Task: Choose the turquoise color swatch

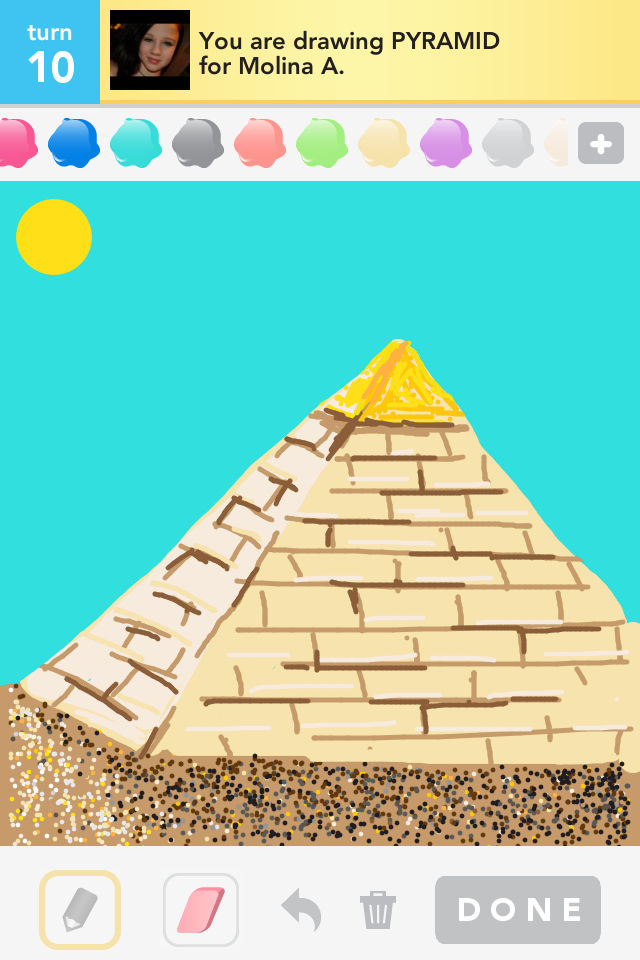Action: point(136,142)
